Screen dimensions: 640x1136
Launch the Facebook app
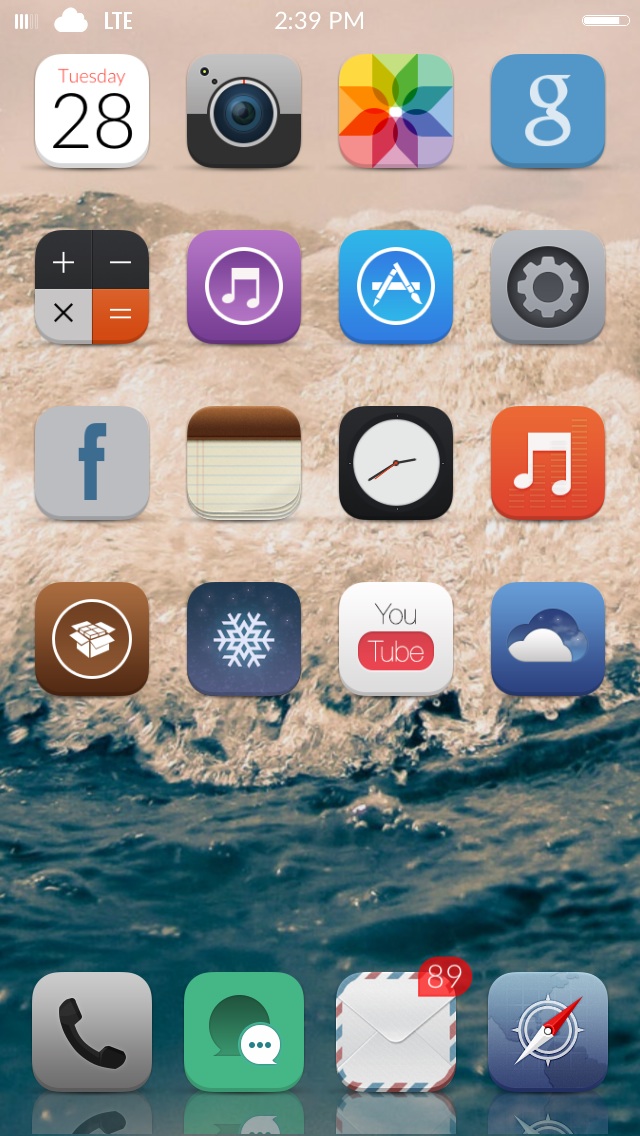pyautogui.click(x=92, y=463)
